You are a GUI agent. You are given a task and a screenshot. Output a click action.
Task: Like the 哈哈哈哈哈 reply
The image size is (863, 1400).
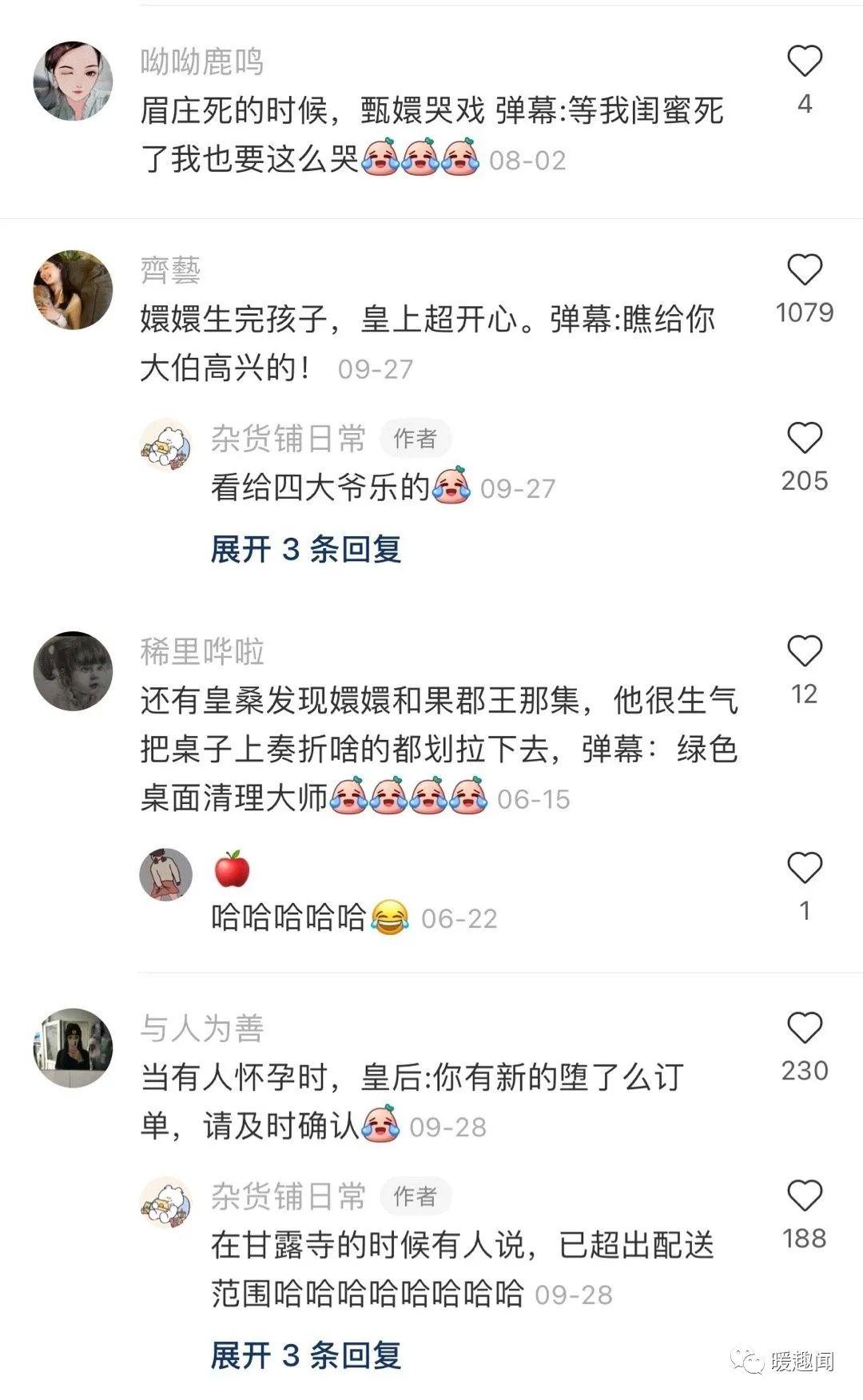[x=804, y=868]
